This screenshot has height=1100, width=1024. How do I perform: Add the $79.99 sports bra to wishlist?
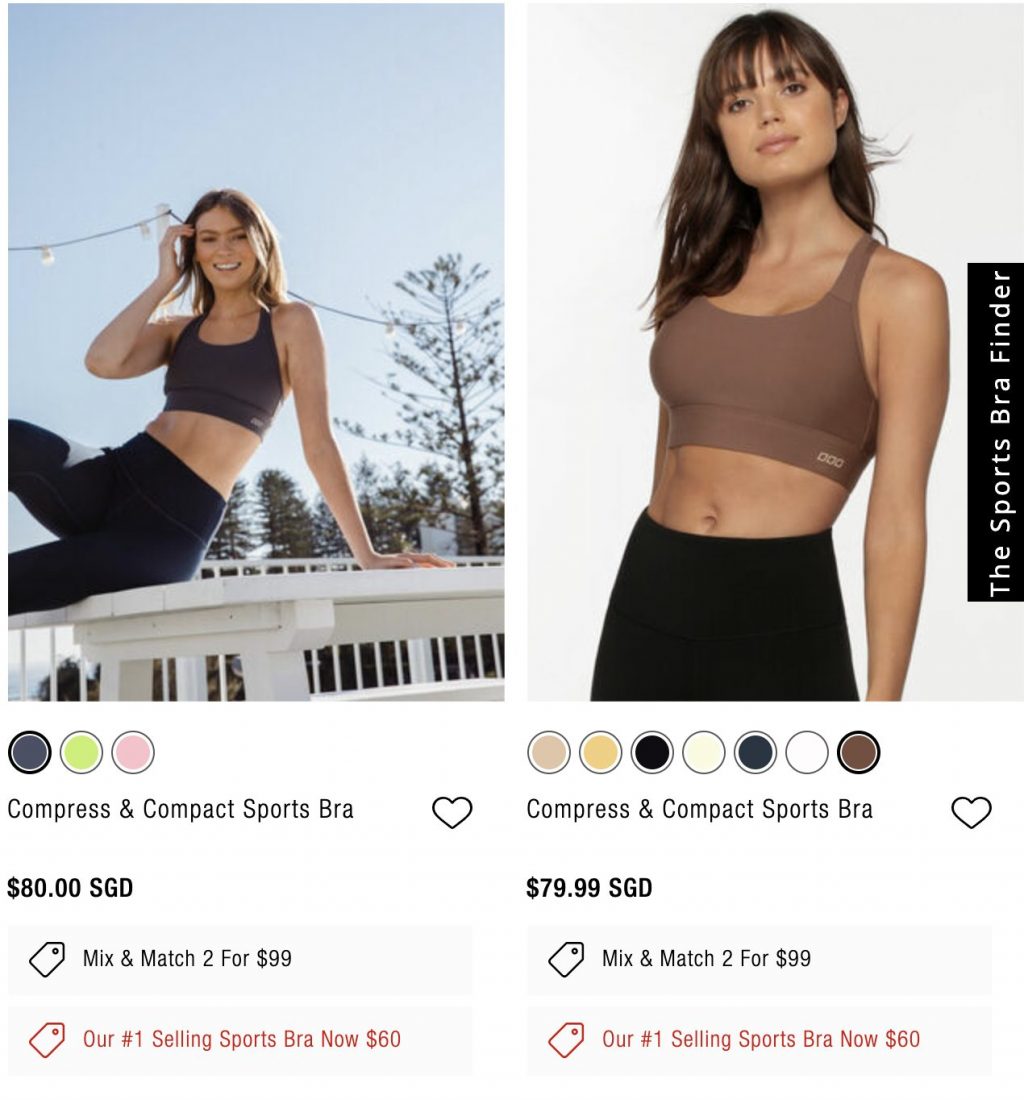(971, 812)
